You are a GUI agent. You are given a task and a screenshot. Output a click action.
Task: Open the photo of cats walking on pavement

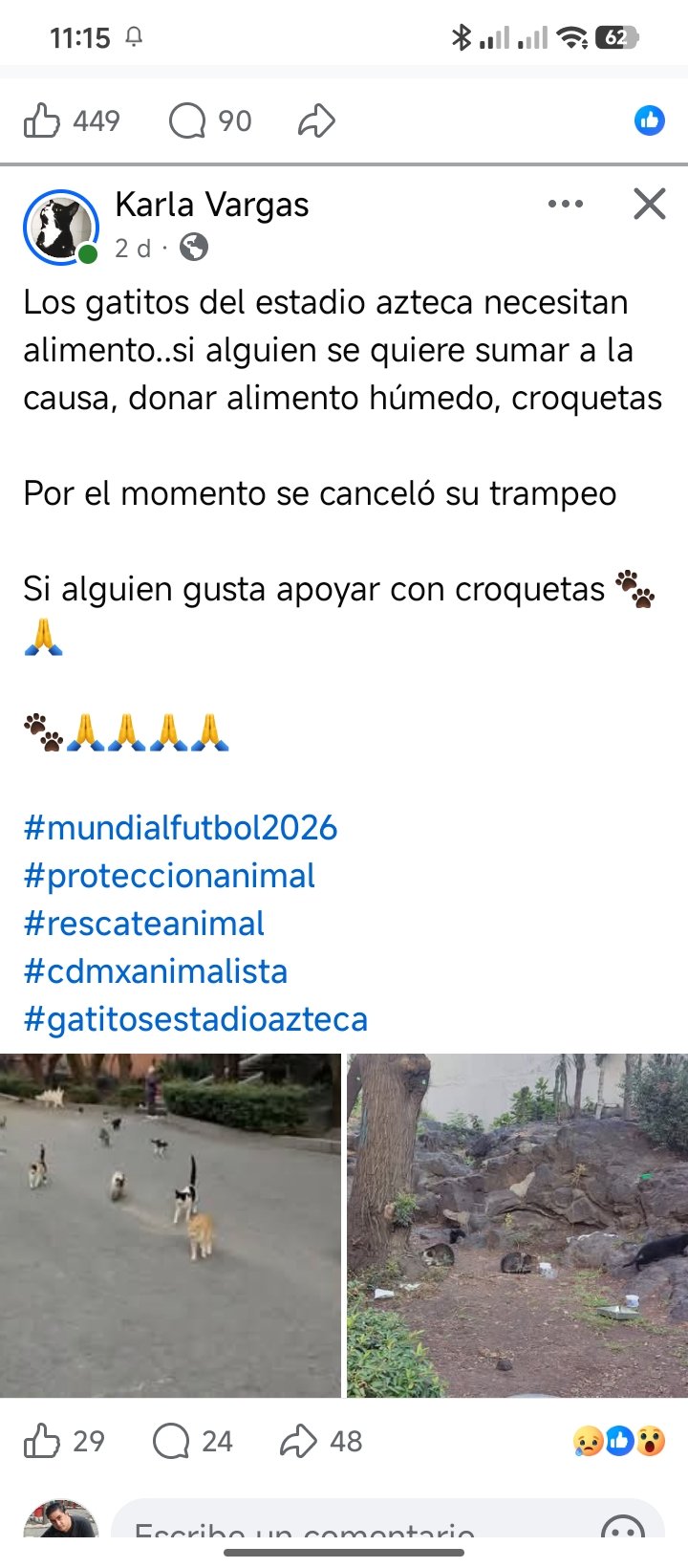coord(170,1225)
